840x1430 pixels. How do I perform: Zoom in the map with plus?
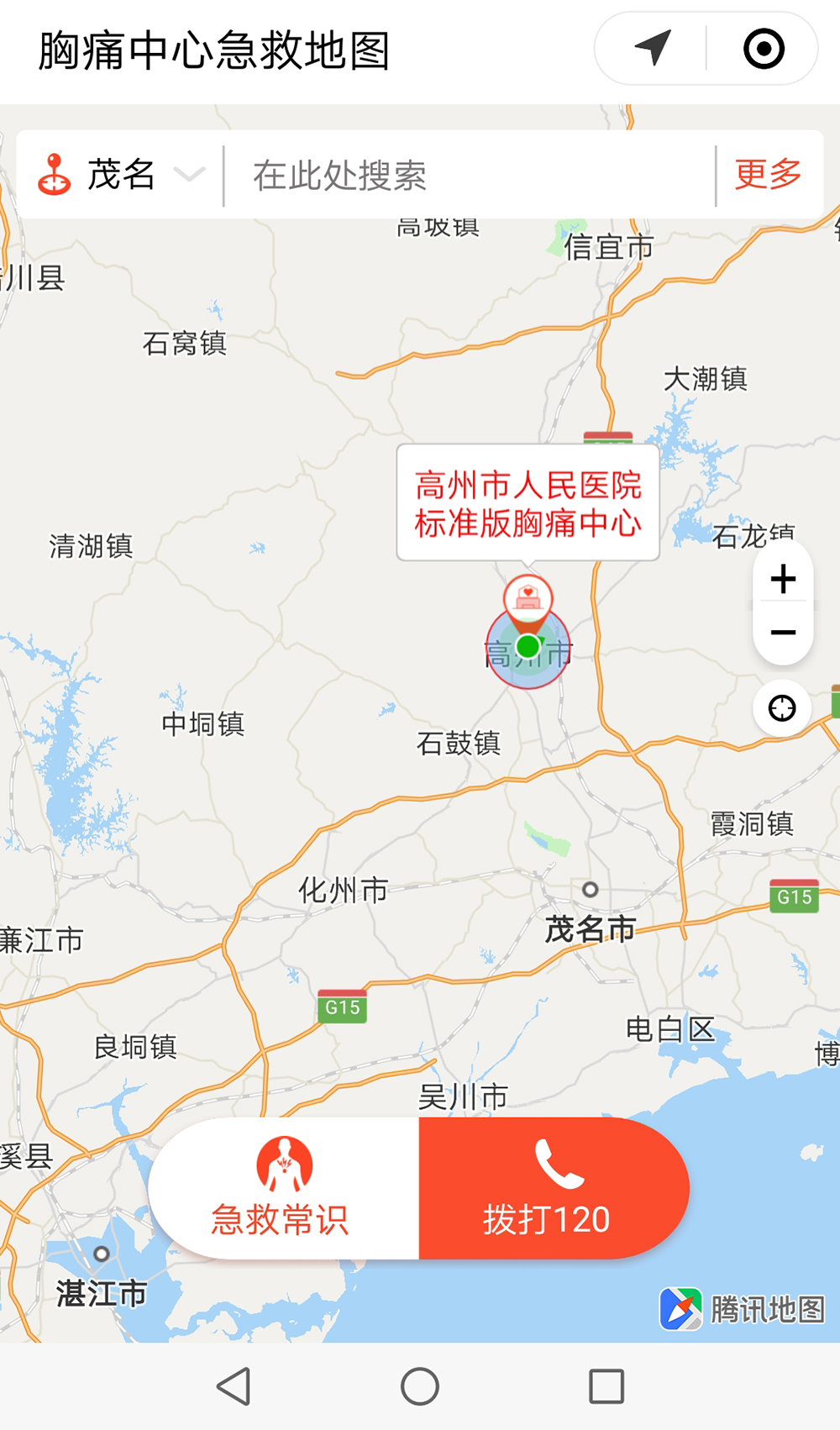[783, 579]
